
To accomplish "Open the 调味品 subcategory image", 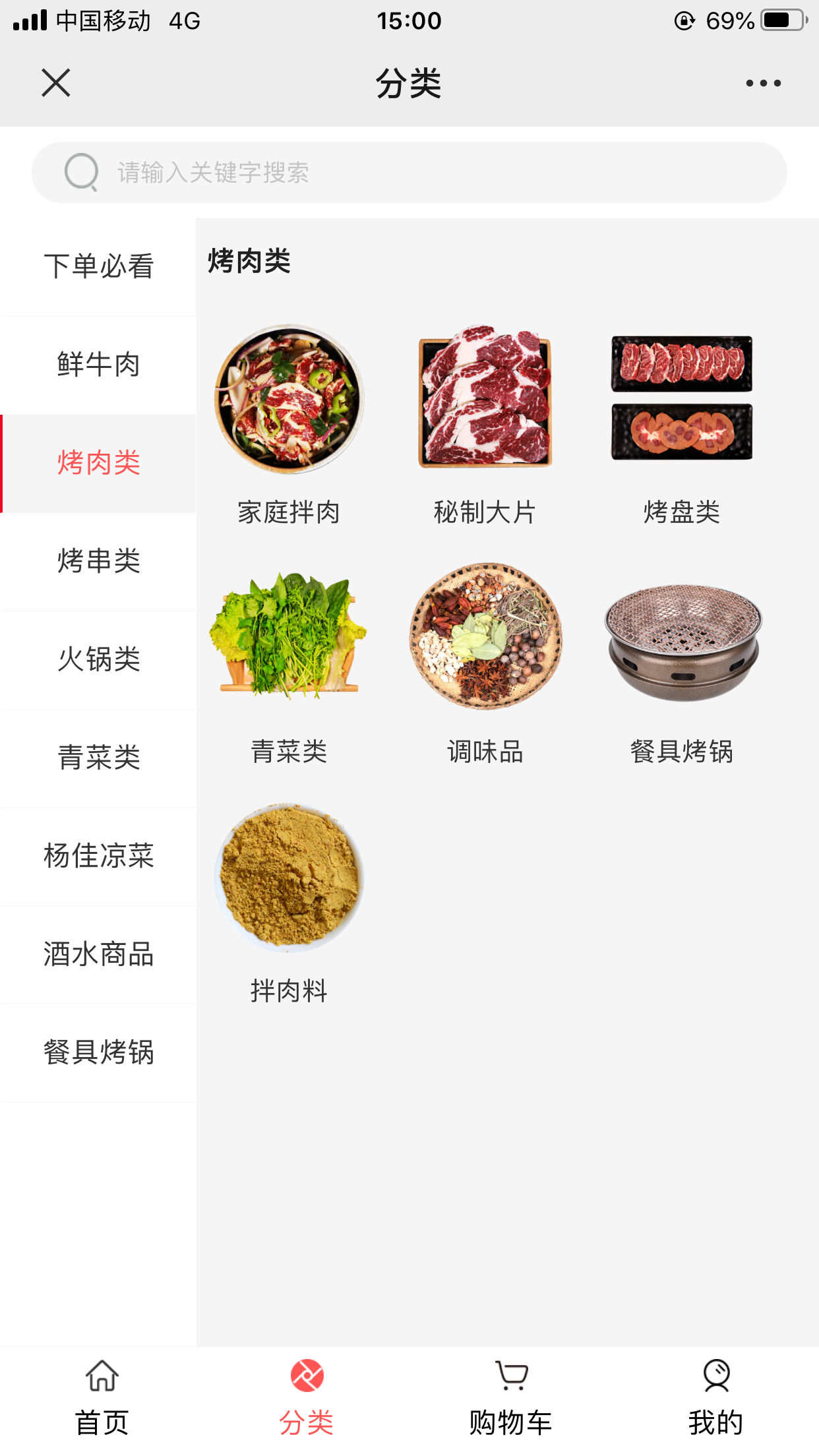I will tap(485, 636).
